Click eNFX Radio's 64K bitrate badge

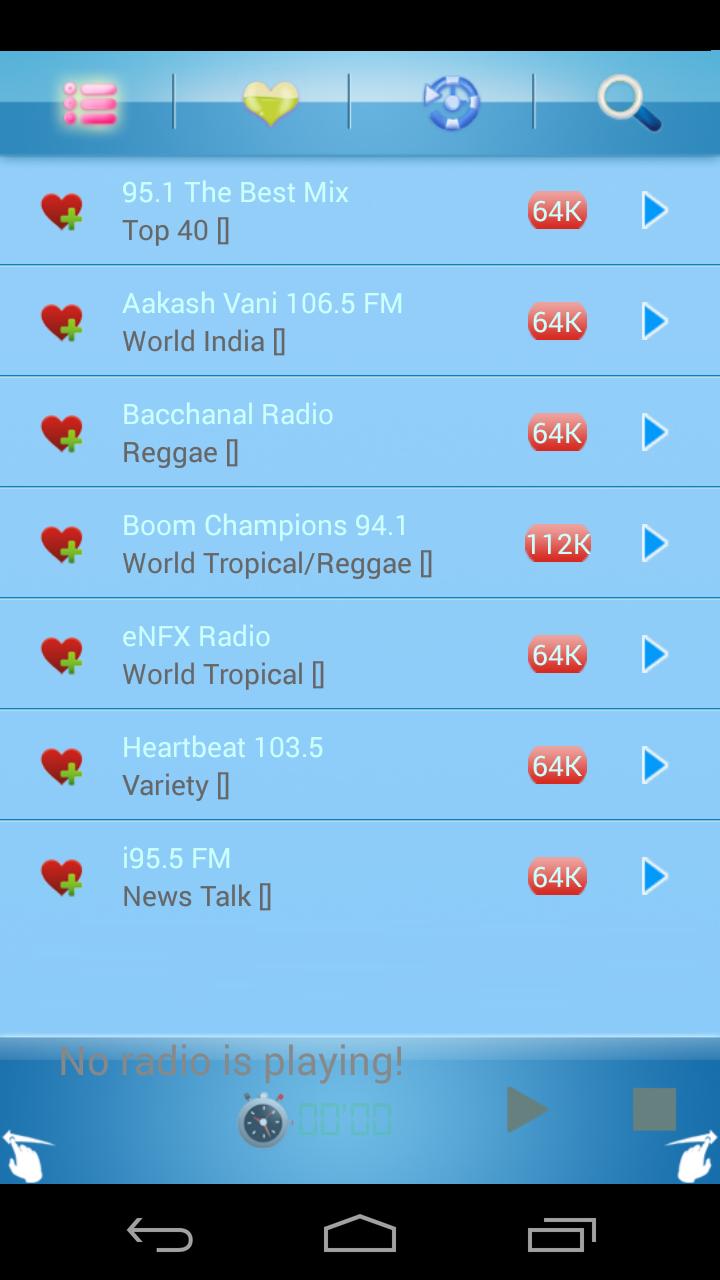[557, 654]
